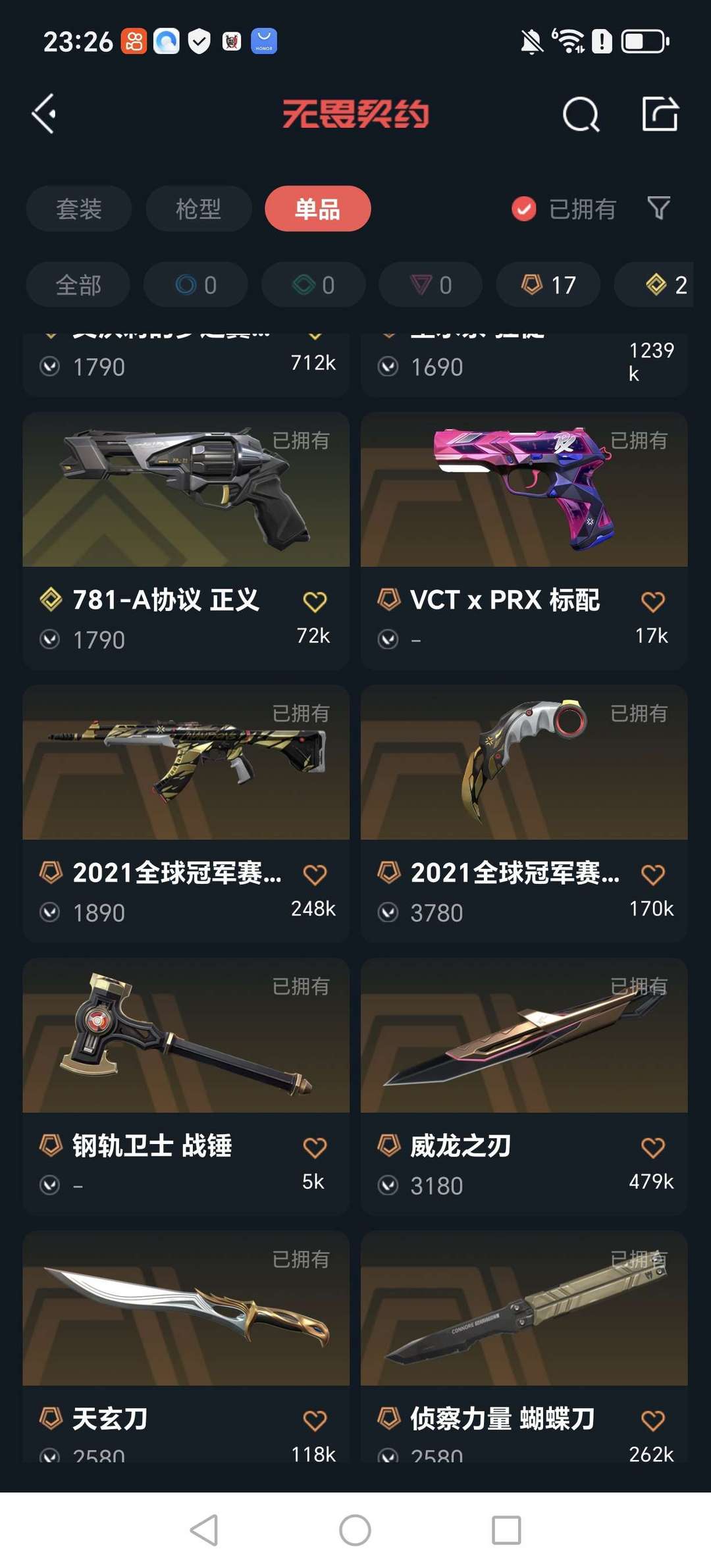The width and height of the screenshot is (711, 1568).
Task: Tap the system home button
Action: tap(355, 1530)
